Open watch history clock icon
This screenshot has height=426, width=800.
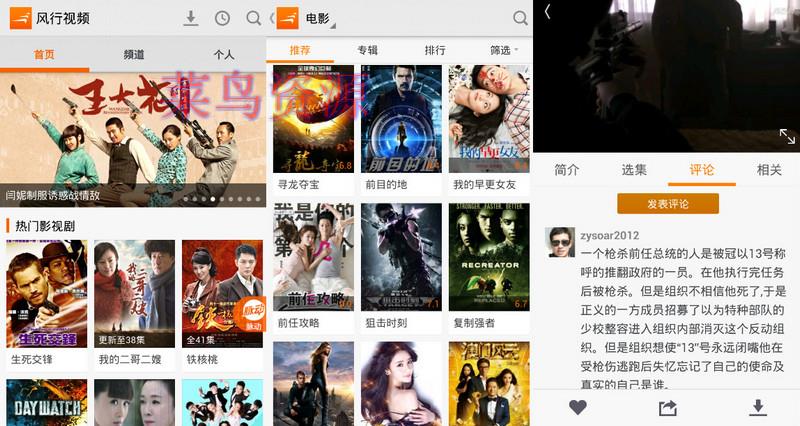222,18
